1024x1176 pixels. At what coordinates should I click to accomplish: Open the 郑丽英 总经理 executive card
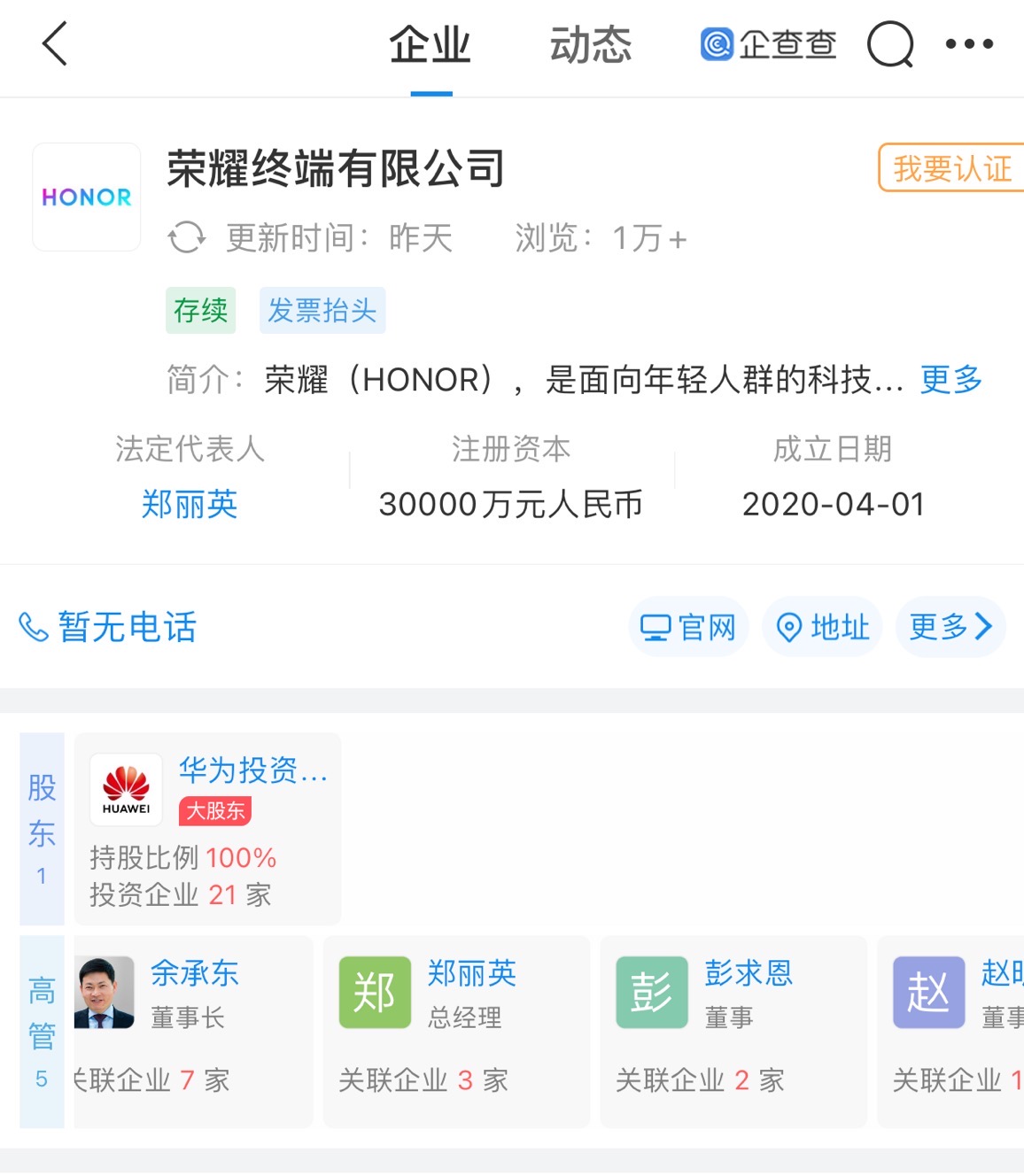point(456,1031)
